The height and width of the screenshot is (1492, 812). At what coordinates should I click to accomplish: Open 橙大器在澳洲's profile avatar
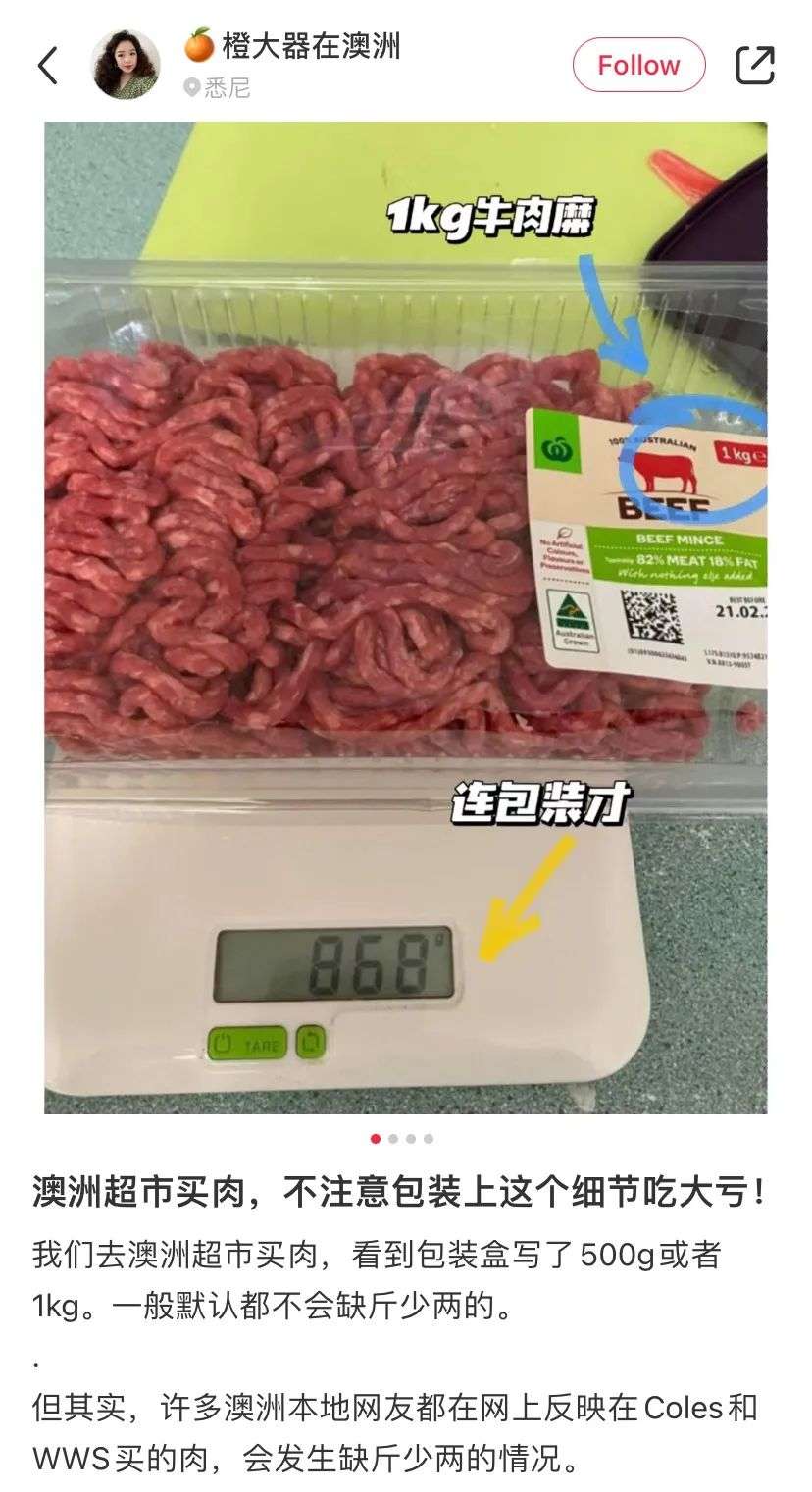coord(126,65)
